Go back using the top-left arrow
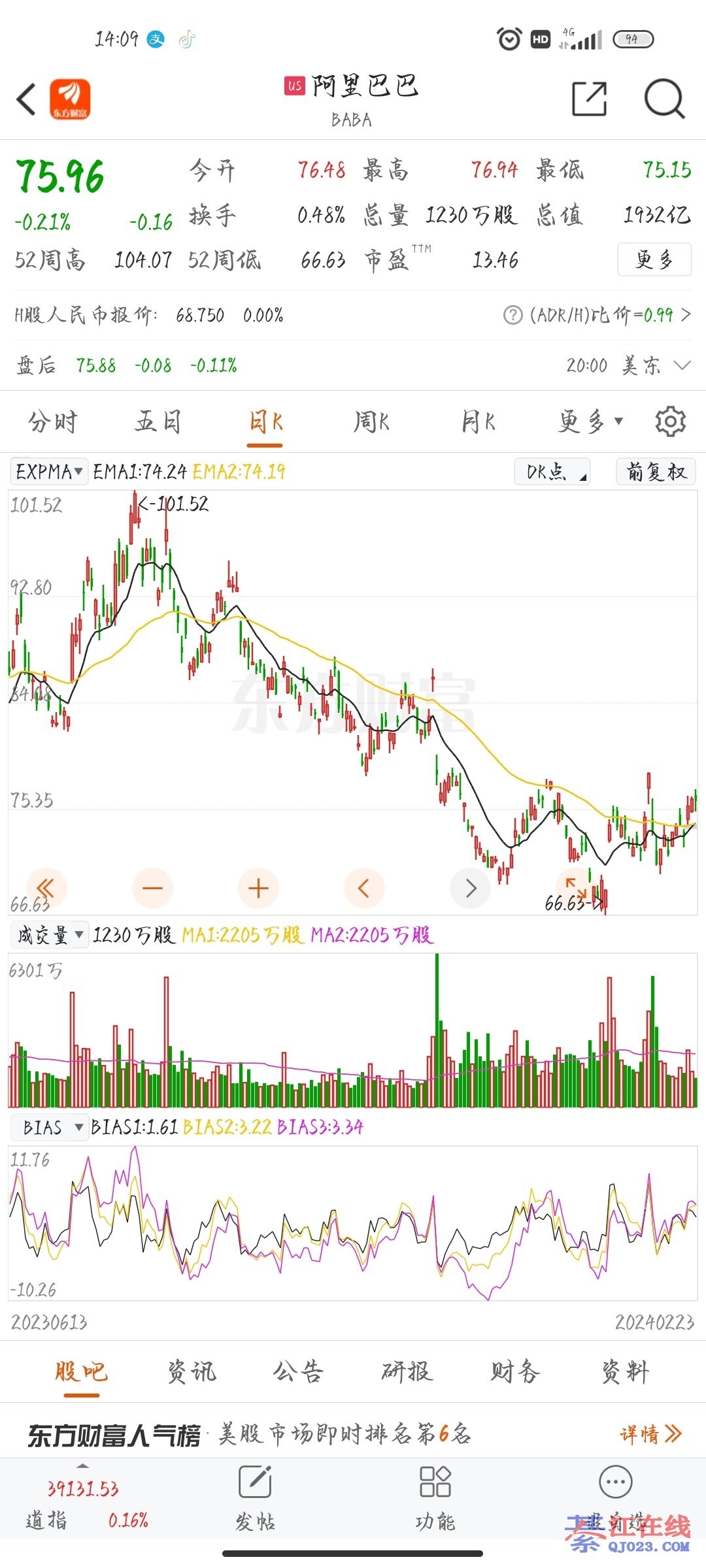Viewport: 706px width, 1568px height. [x=26, y=100]
